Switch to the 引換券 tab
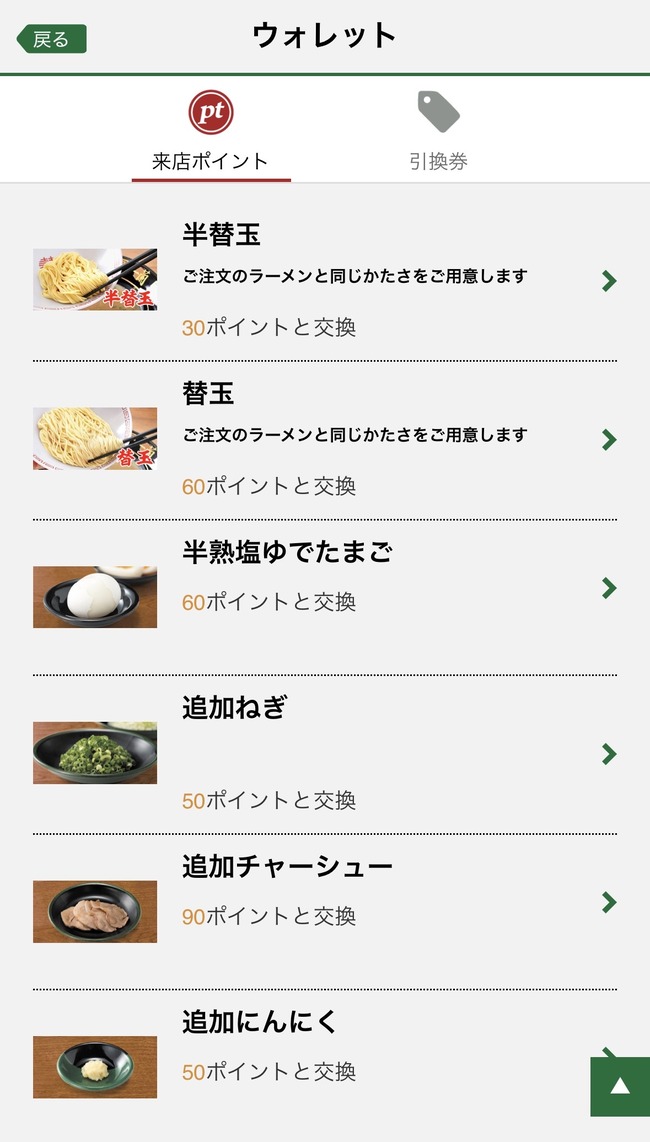This screenshot has width=650, height=1142. coord(438,134)
